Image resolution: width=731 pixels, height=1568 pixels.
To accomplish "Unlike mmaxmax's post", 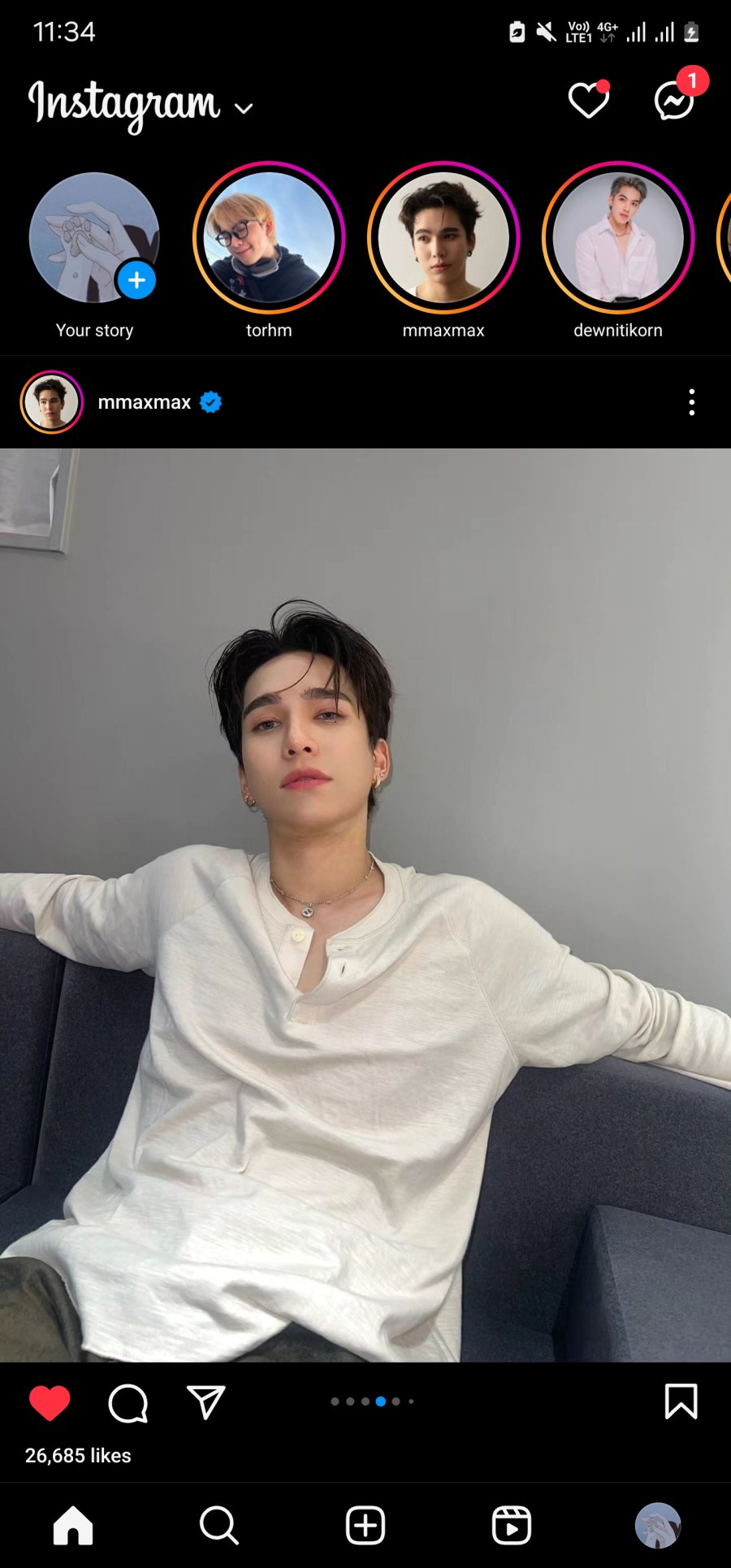I will click(50, 1403).
